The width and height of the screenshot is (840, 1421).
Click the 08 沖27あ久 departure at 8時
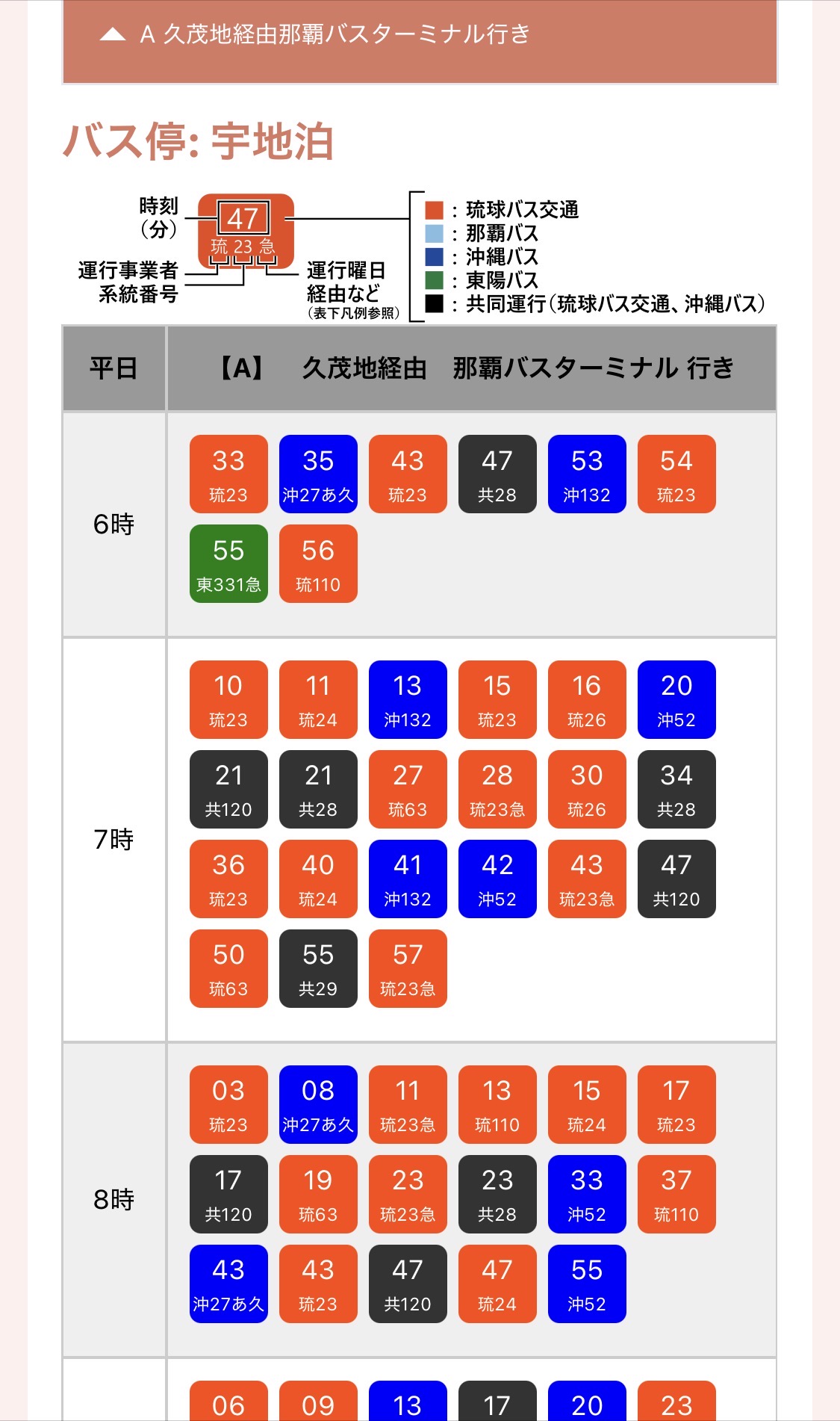click(x=318, y=1104)
